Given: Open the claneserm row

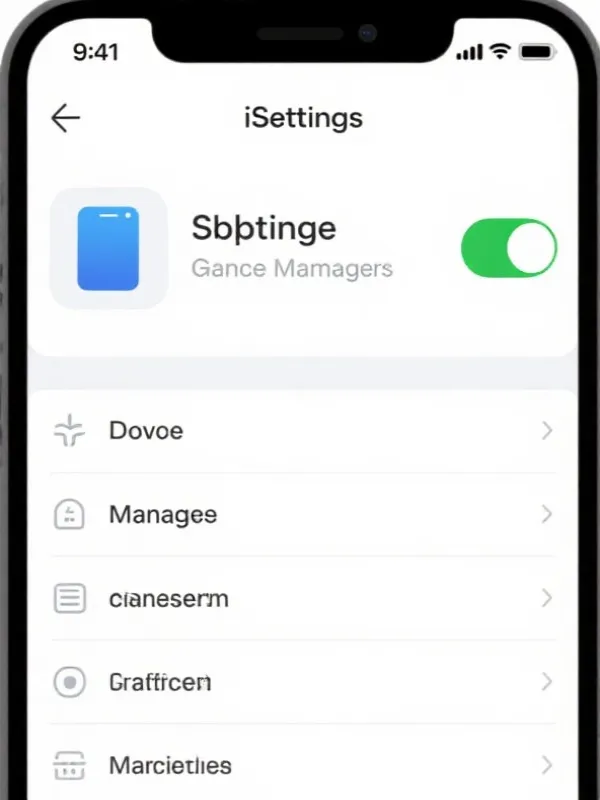Looking at the screenshot, I should coord(300,599).
